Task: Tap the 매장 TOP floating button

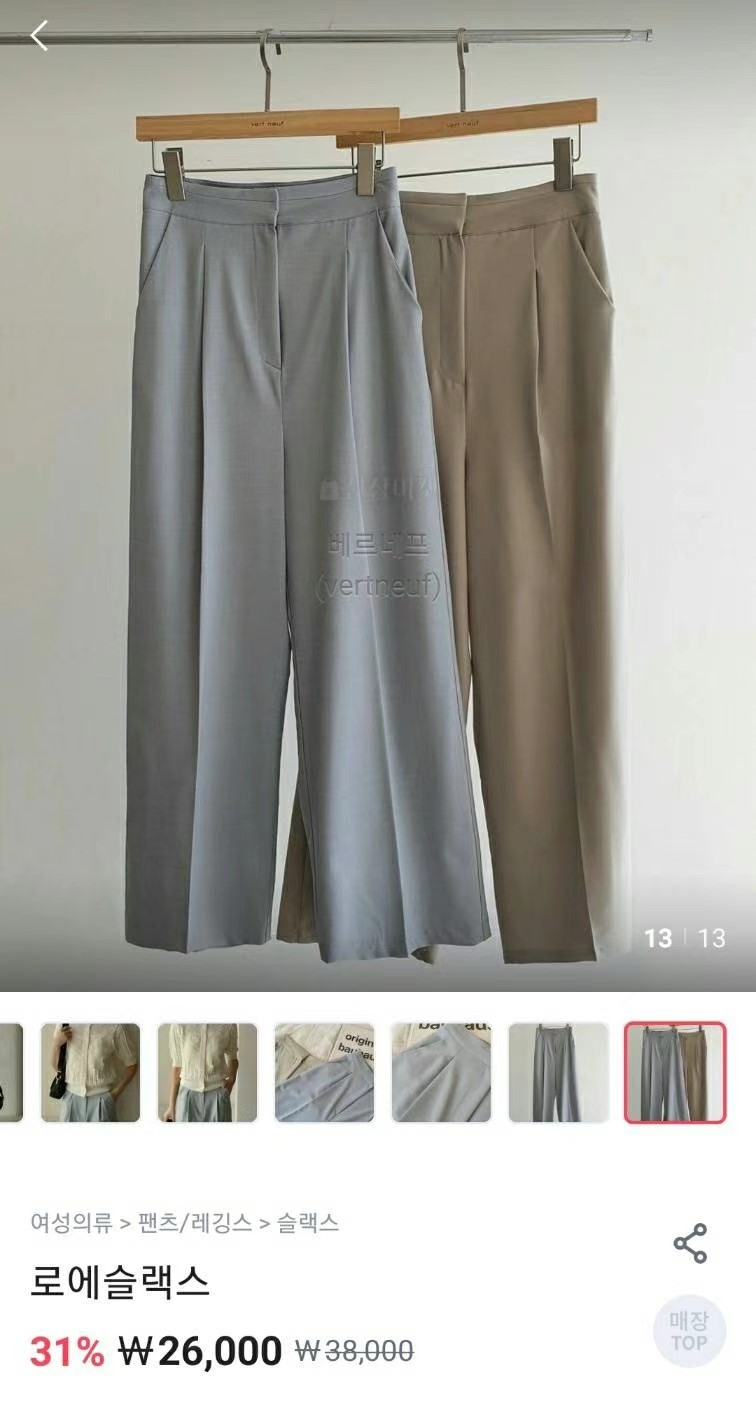Action: pos(689,1331)
